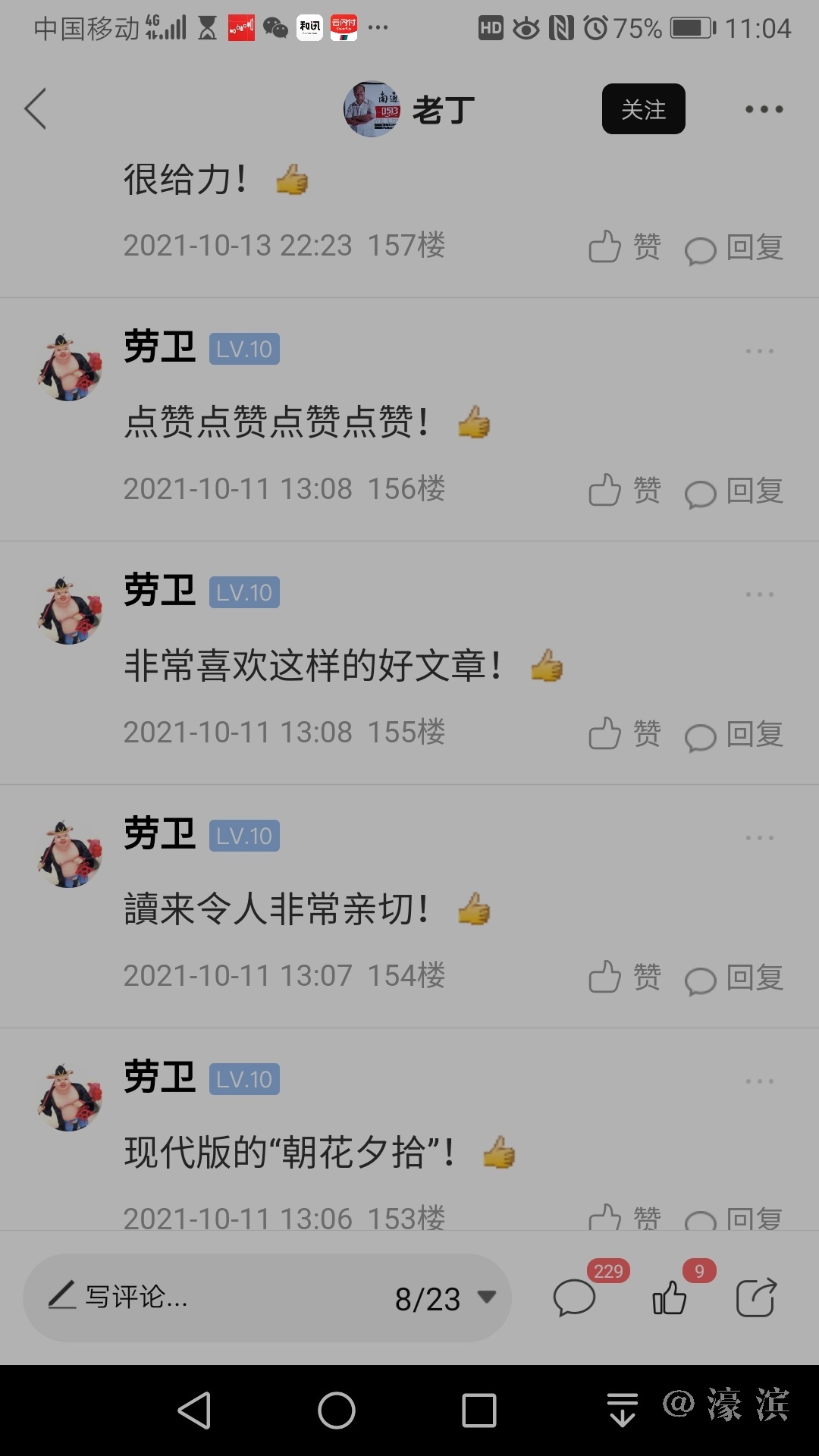The width and height of the screenshot is (819, 1456).
Task: Go back using the top-left arrow
Action: pyautogui.click(x=36, y=109)
